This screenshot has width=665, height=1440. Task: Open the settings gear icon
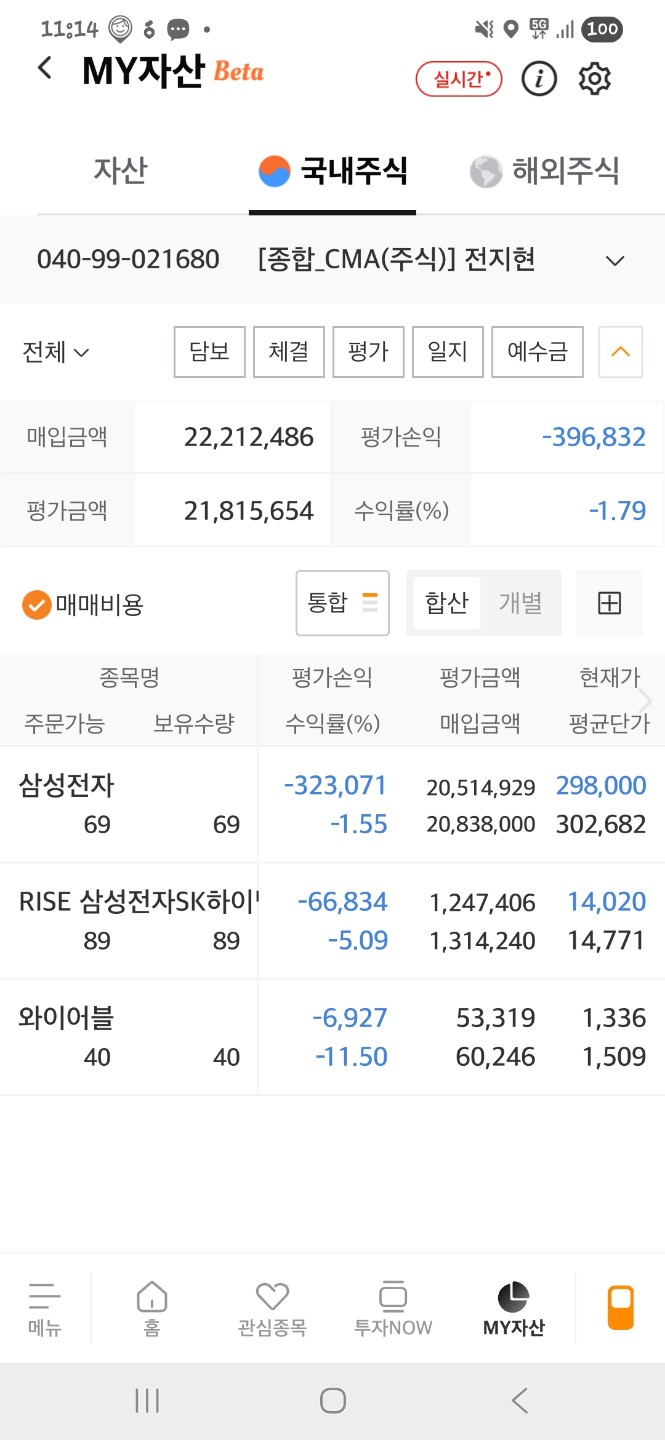coord(595,79)
